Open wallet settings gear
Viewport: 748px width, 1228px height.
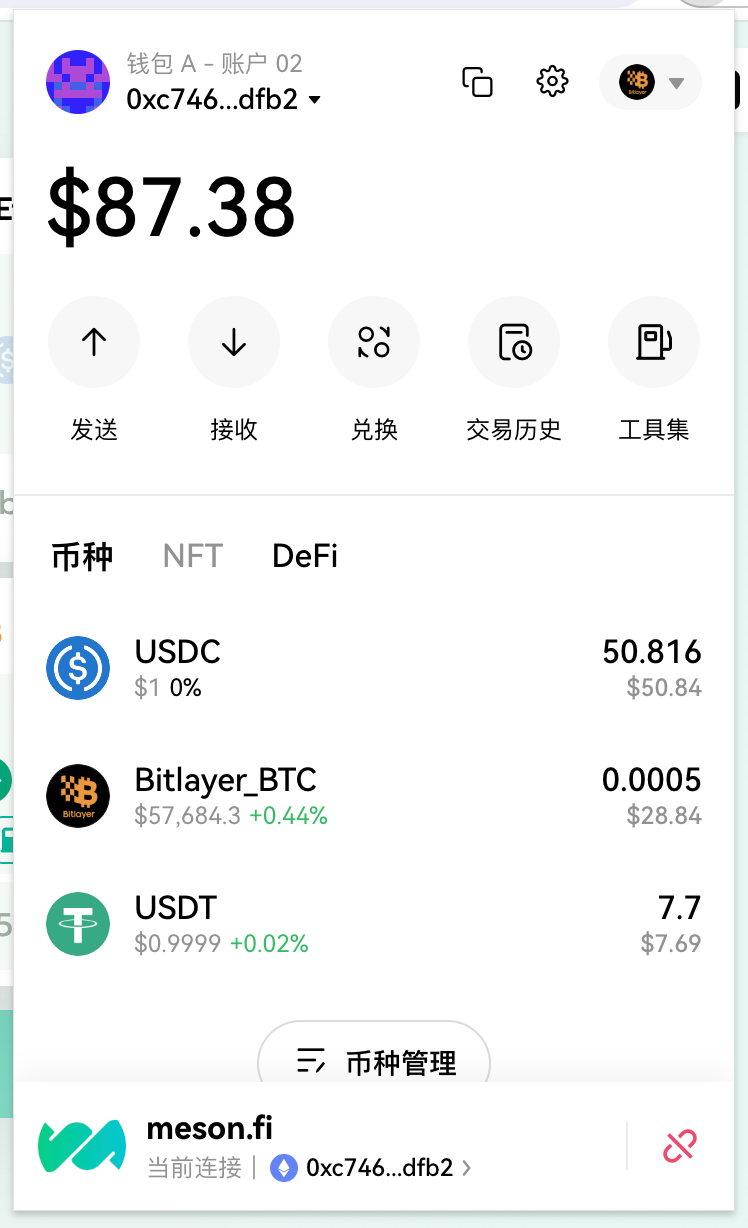(x=552, y=82)
